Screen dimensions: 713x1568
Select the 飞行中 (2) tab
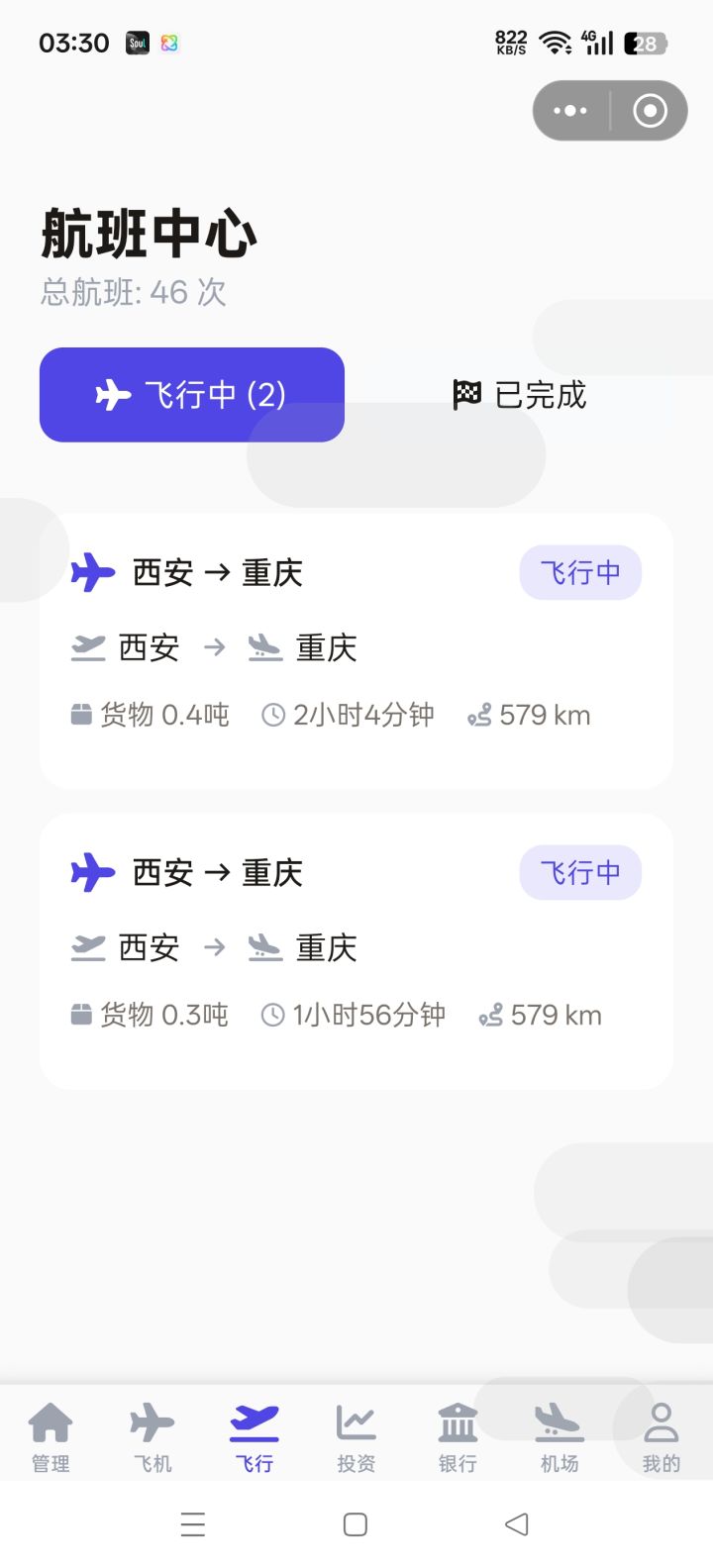192,395
